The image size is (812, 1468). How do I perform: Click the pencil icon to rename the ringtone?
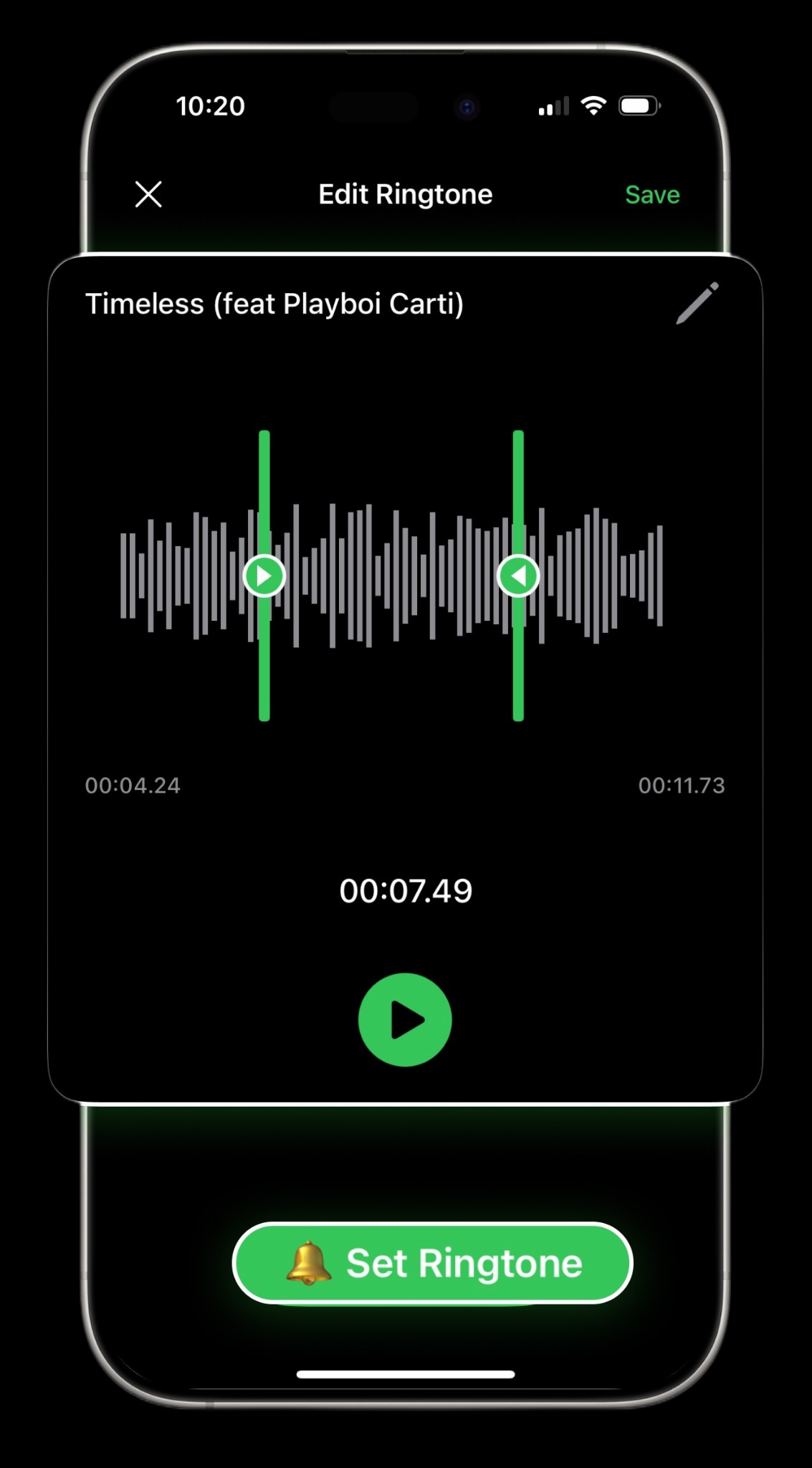point(696,302)
